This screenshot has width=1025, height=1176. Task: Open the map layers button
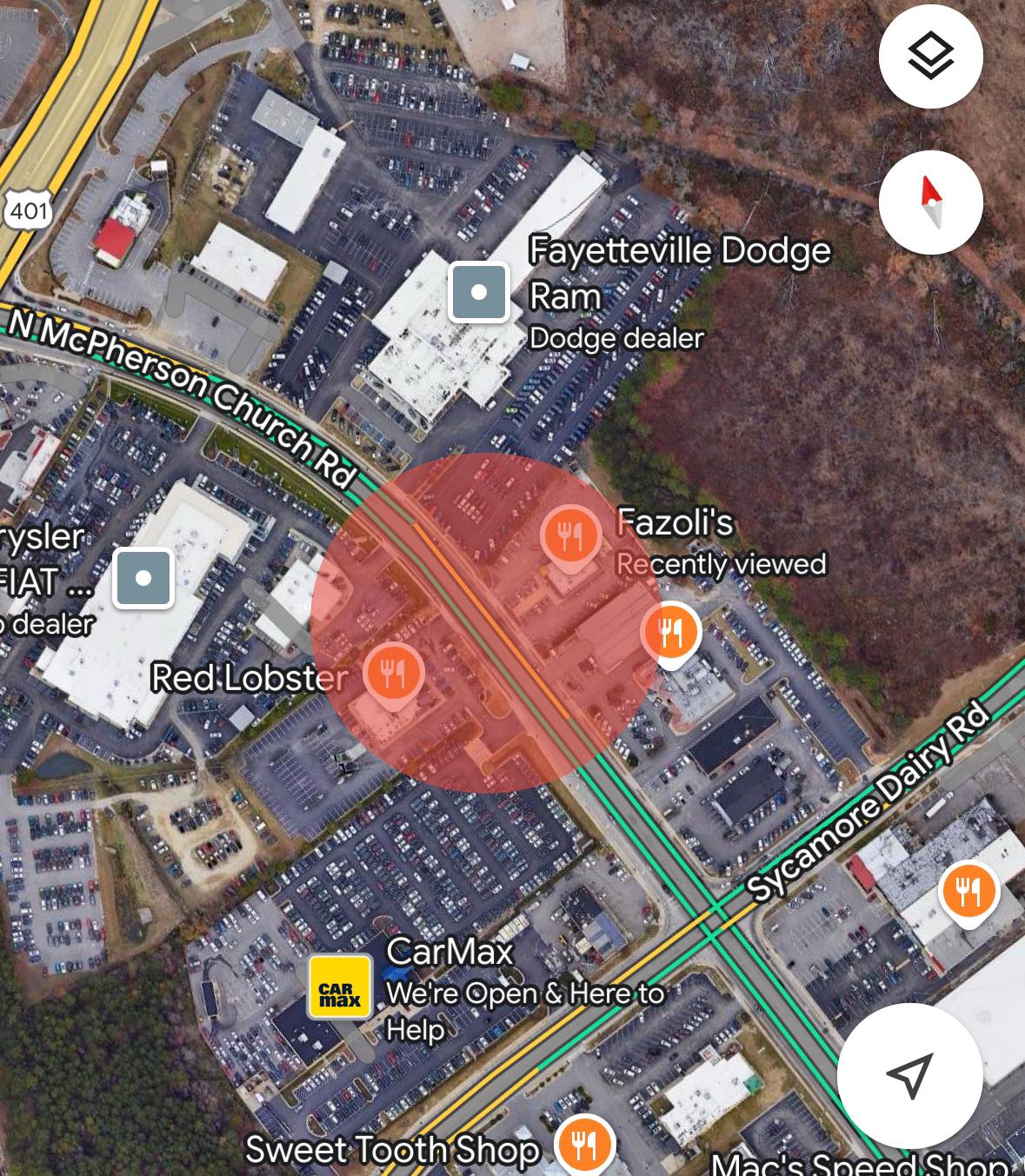tap(930, 56)
